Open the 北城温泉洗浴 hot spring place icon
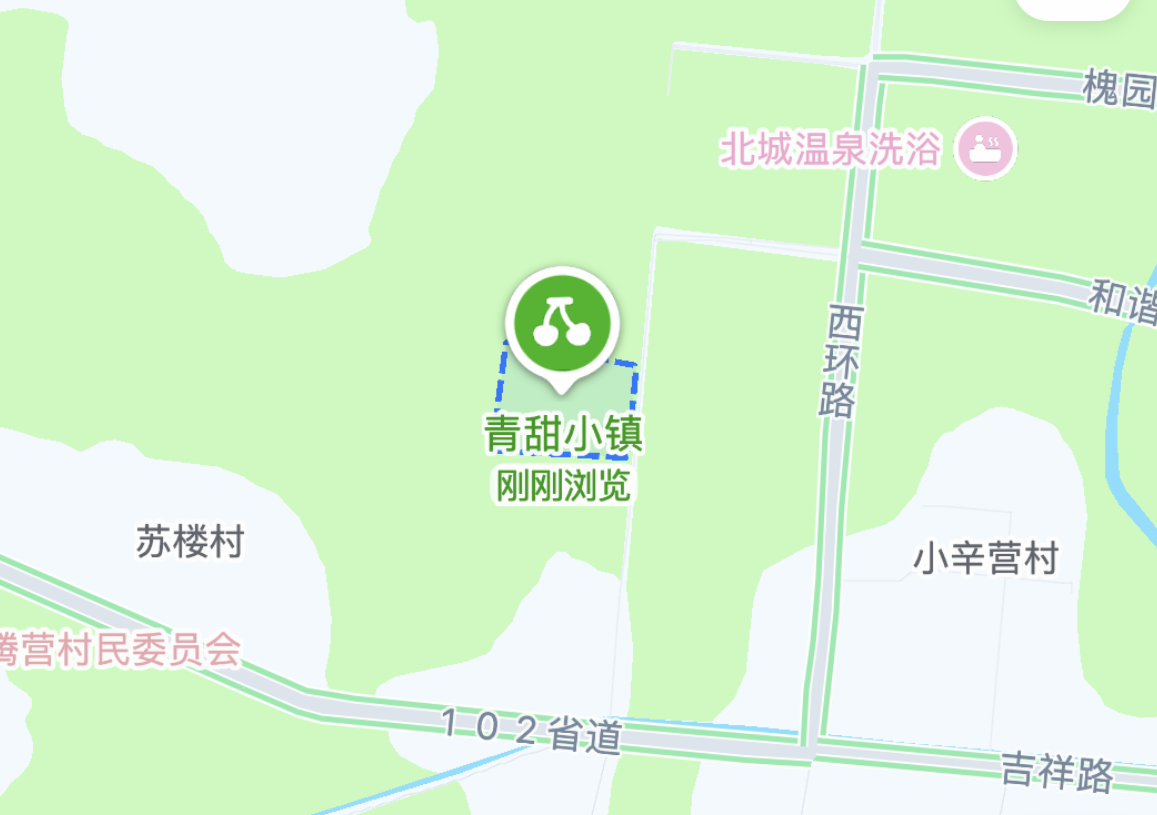 [x=986, y=150]
